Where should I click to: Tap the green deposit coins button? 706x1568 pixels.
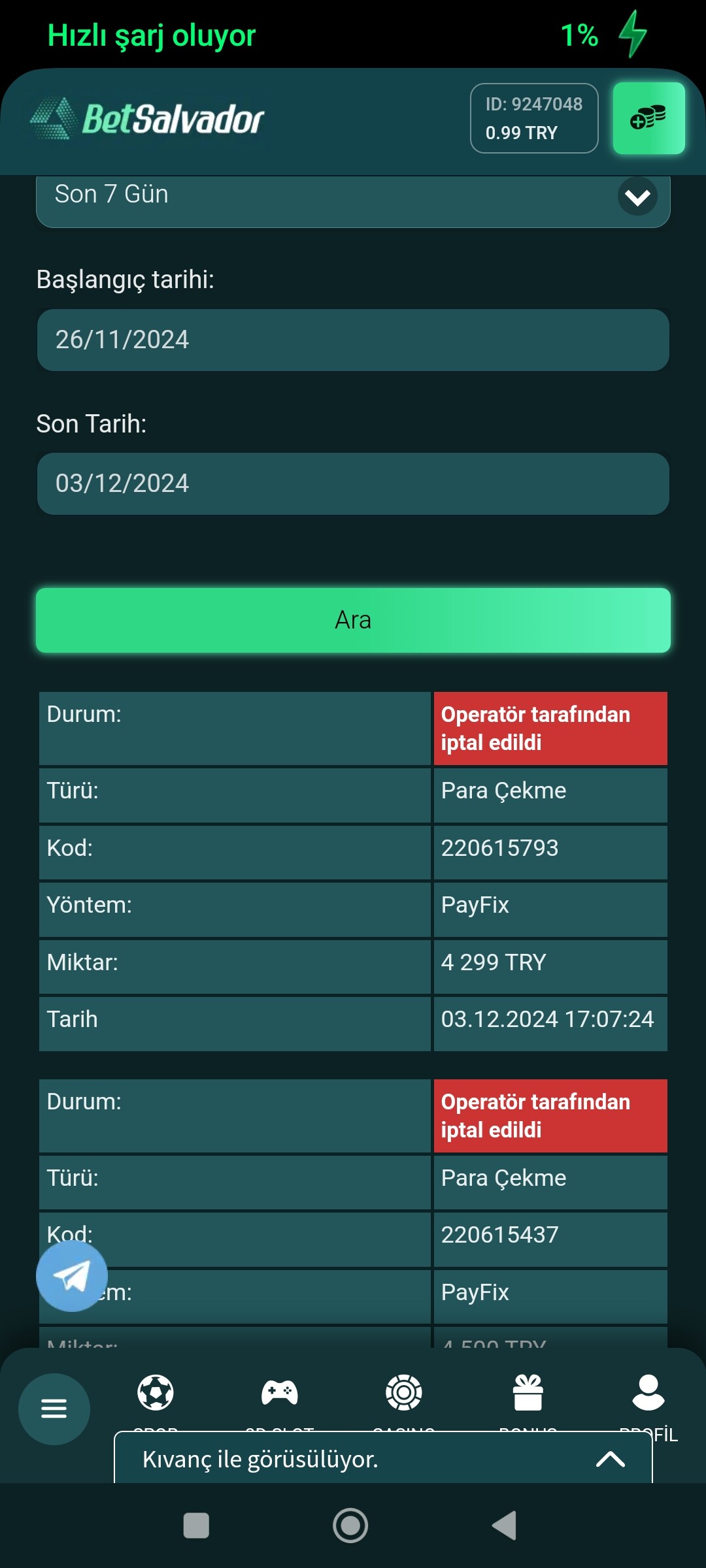click(x=648, y=118)
